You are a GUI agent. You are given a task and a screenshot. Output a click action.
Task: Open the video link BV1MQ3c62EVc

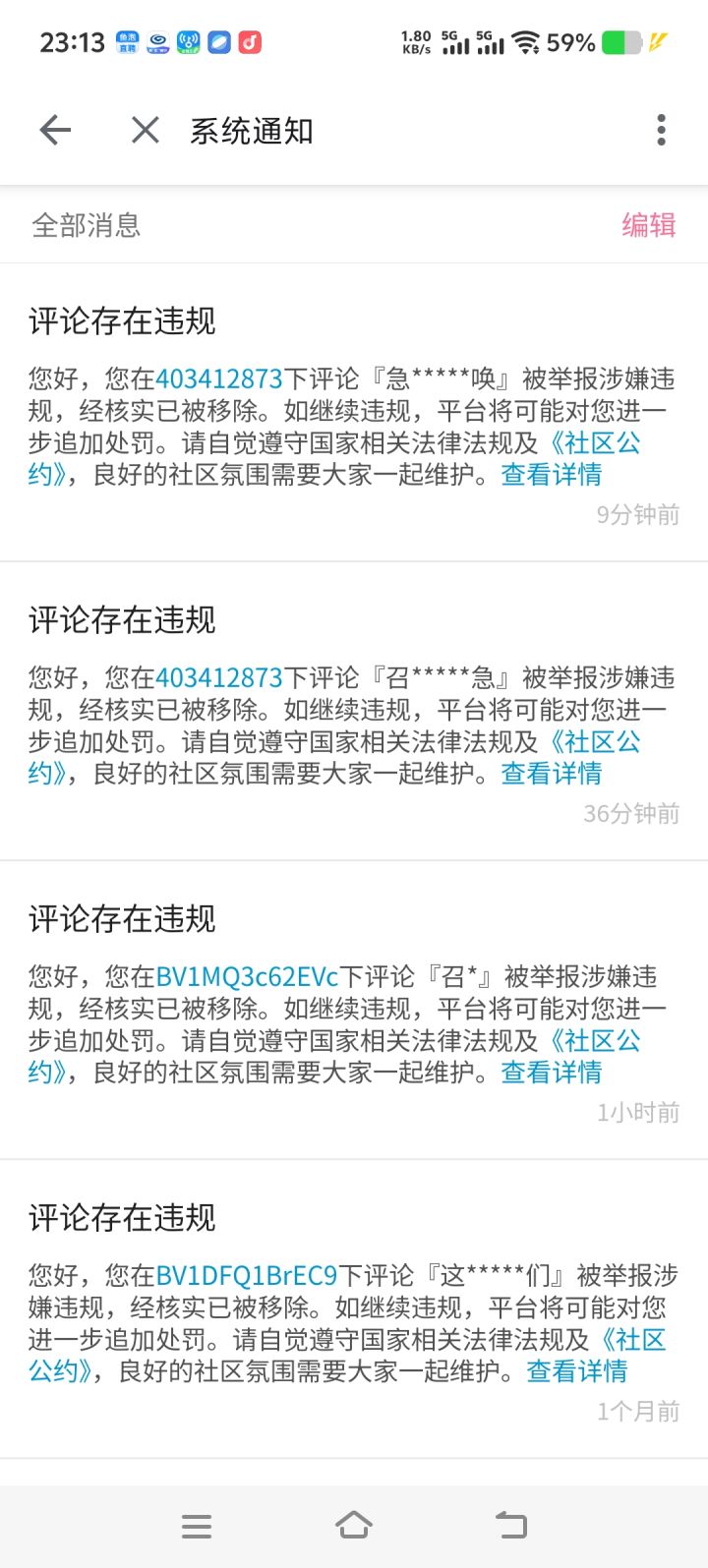pos(247,977)
